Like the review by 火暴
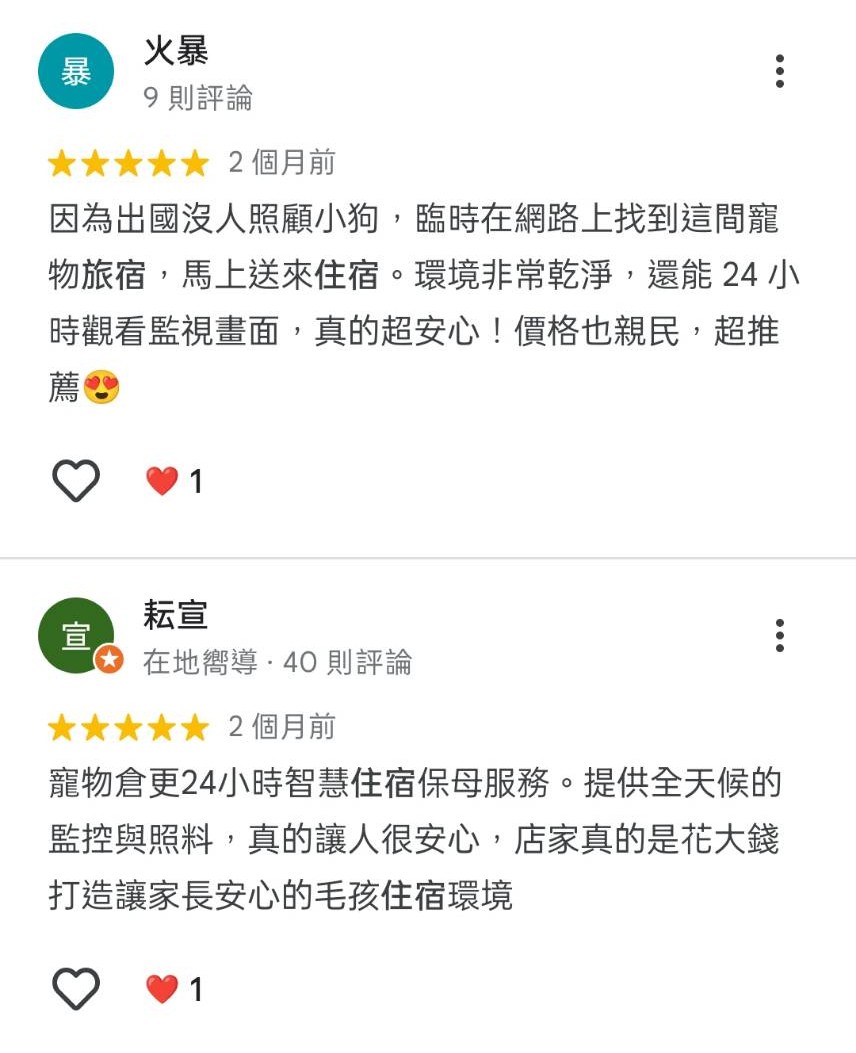The width and height of the screenshot is (856, 1053). (x=76, y=481)
